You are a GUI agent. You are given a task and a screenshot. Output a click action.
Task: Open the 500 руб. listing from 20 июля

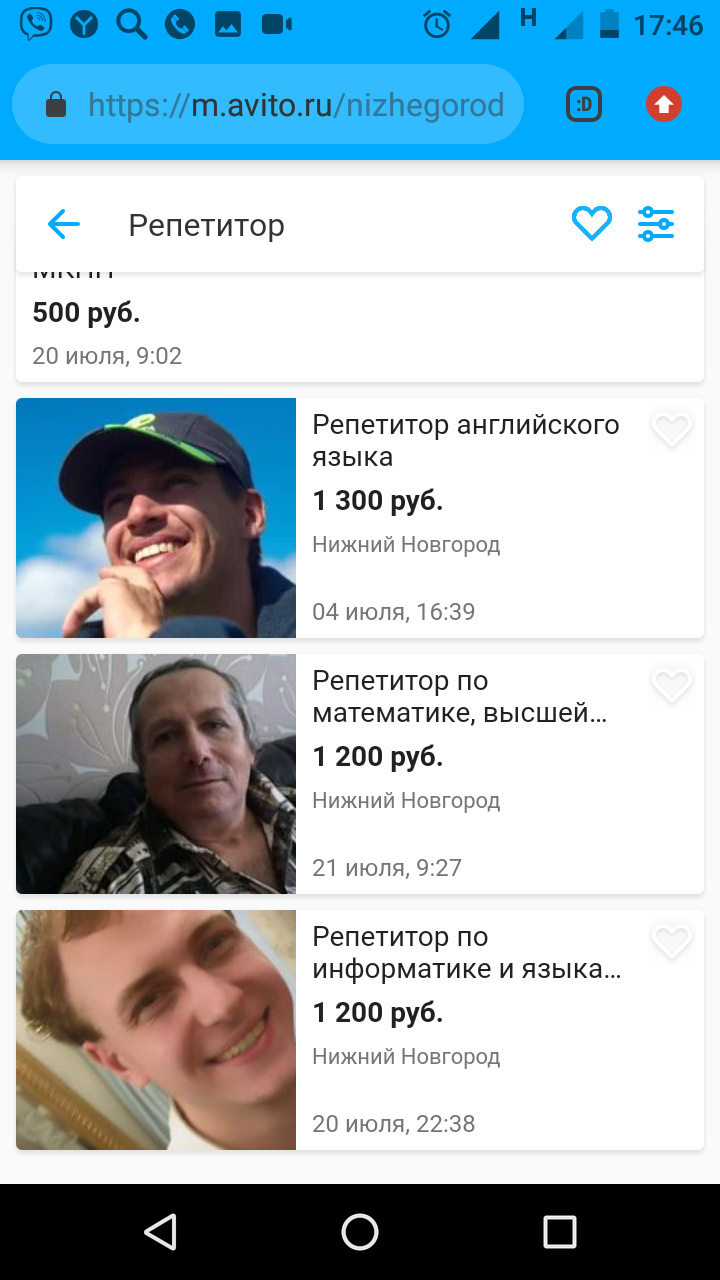pyautogui.click(x=300, y=330)
